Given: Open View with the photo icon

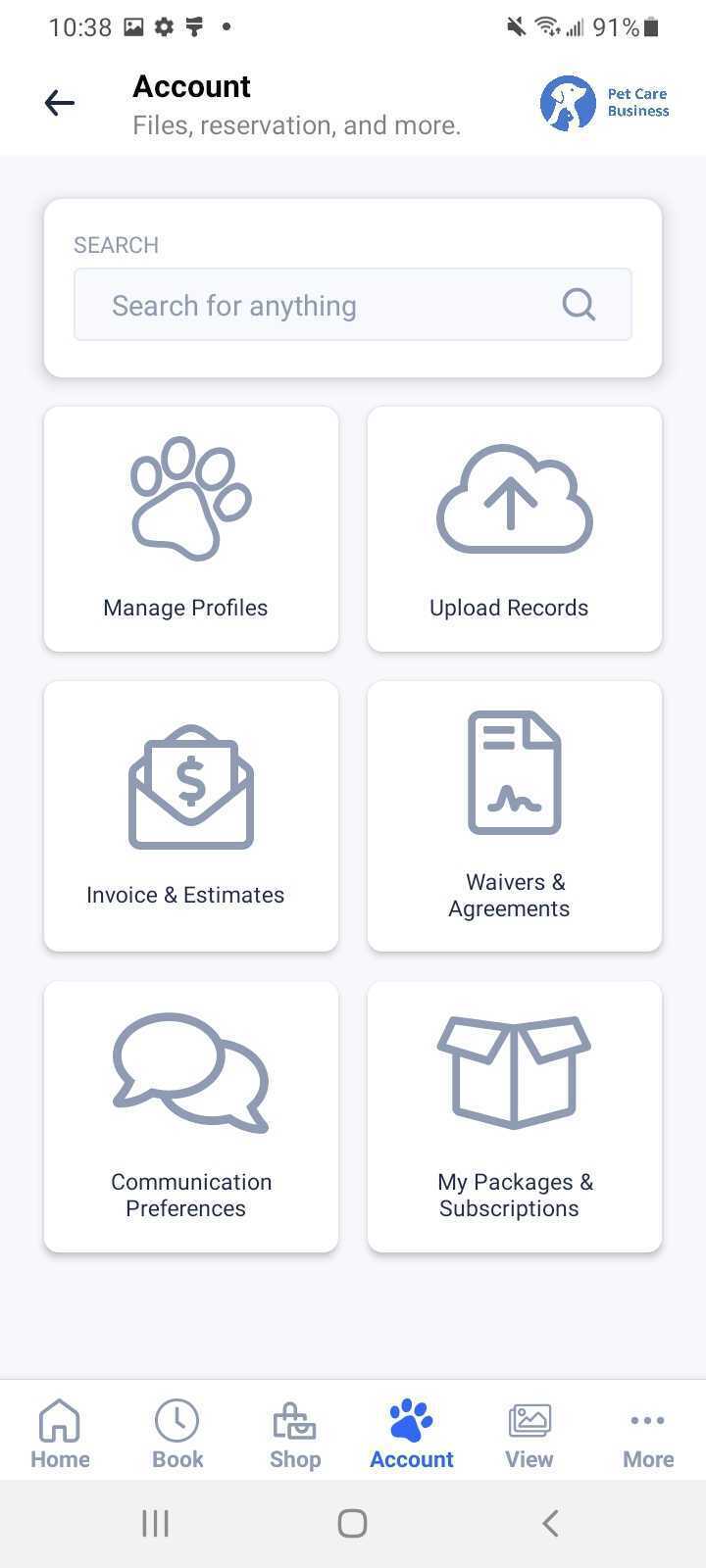Looking at the screenshot, I should pos(529,1420).
